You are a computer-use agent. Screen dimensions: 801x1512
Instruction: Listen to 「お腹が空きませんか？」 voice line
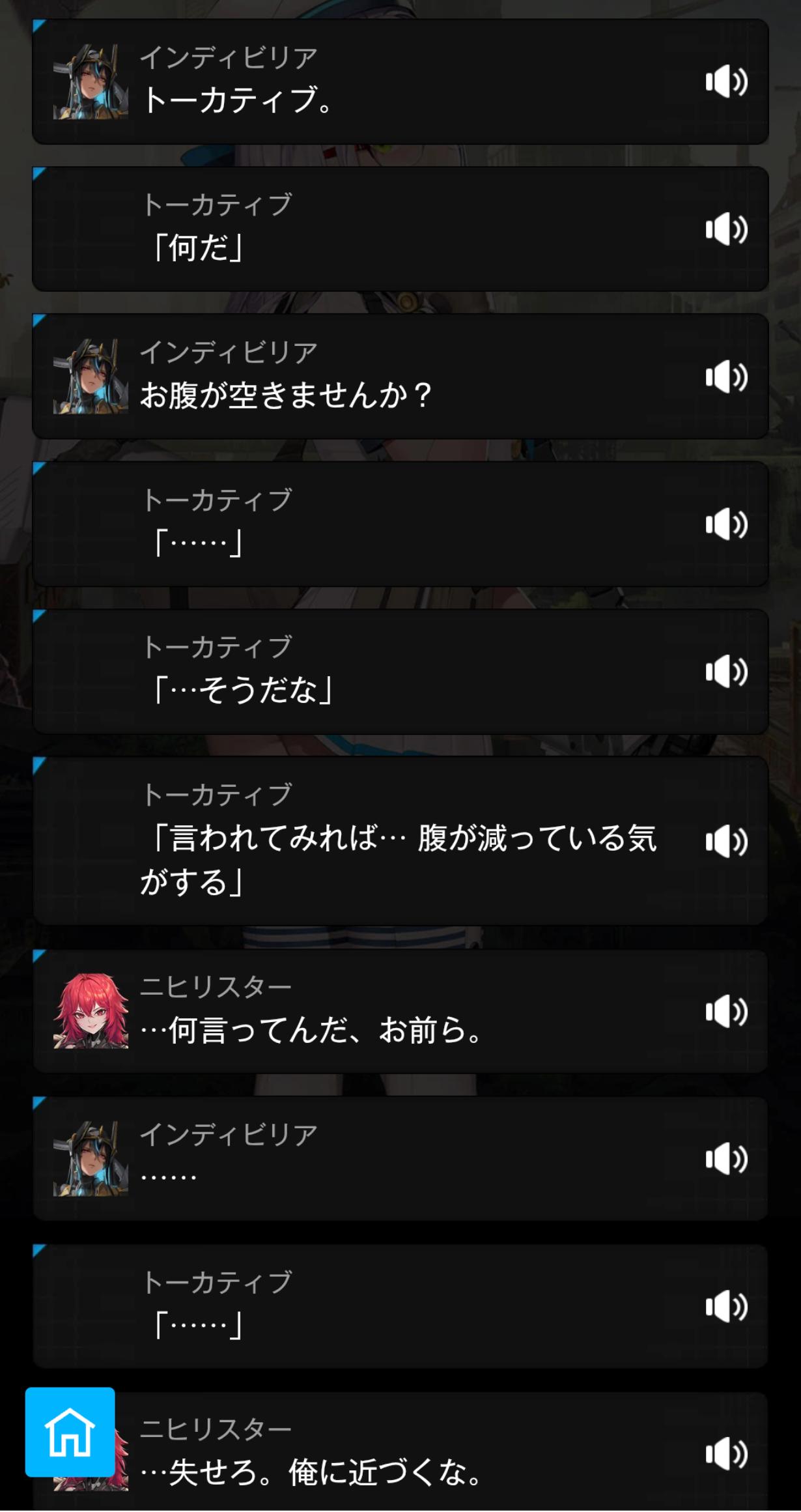click(x=725, y=377)
